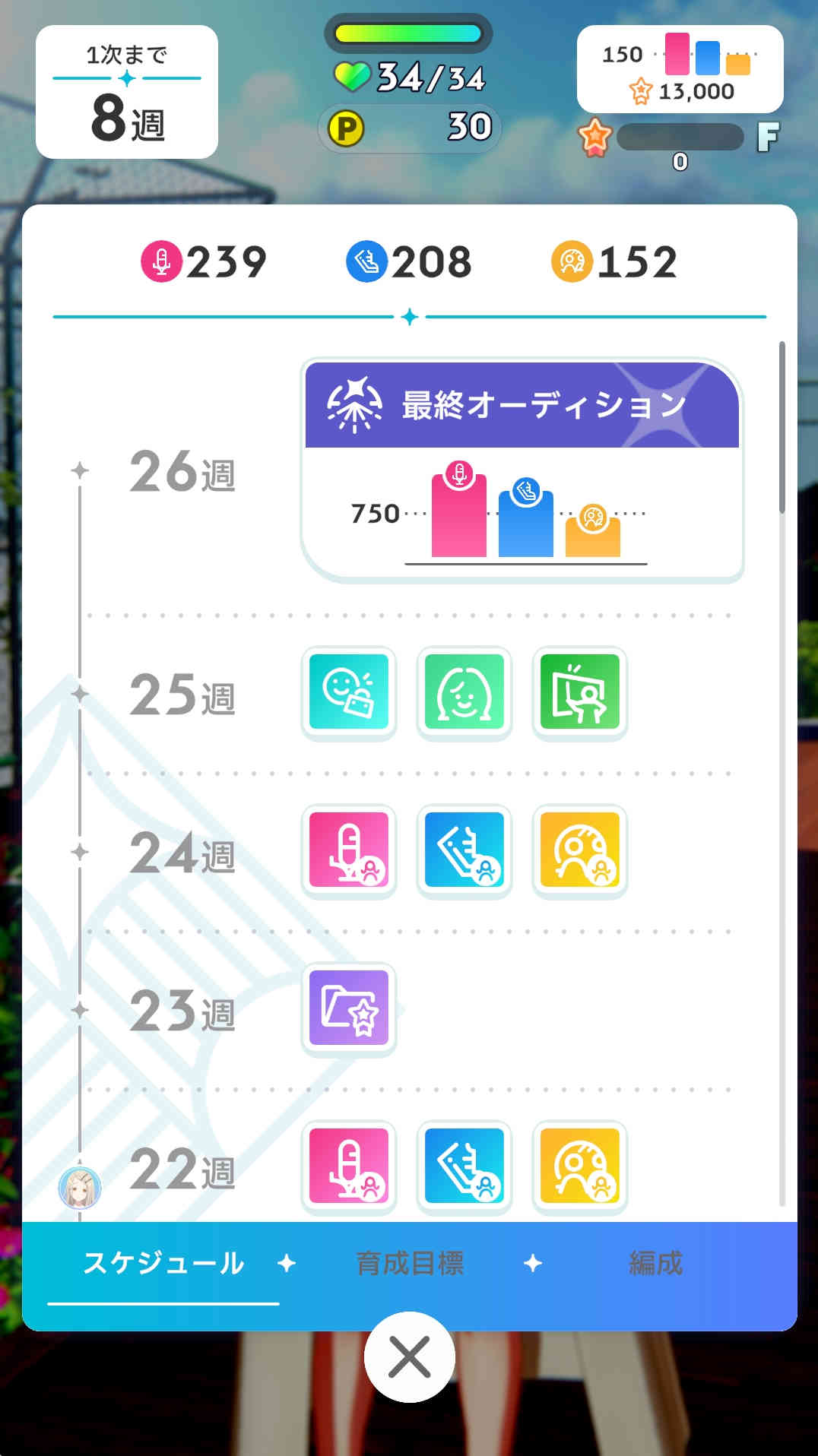Select the スケジュール tab
818x1456 pixels.
(163, 1263)
